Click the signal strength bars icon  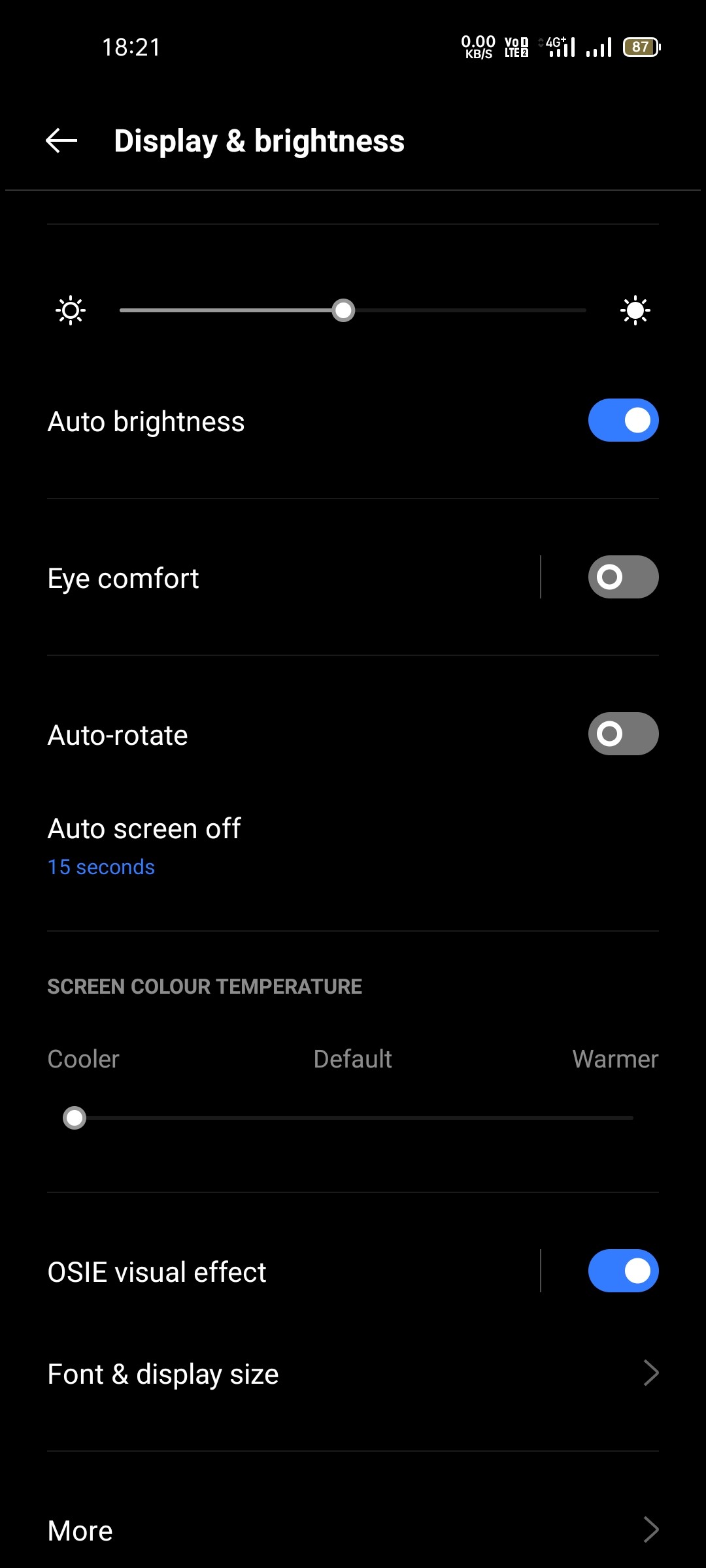(599, 46)
